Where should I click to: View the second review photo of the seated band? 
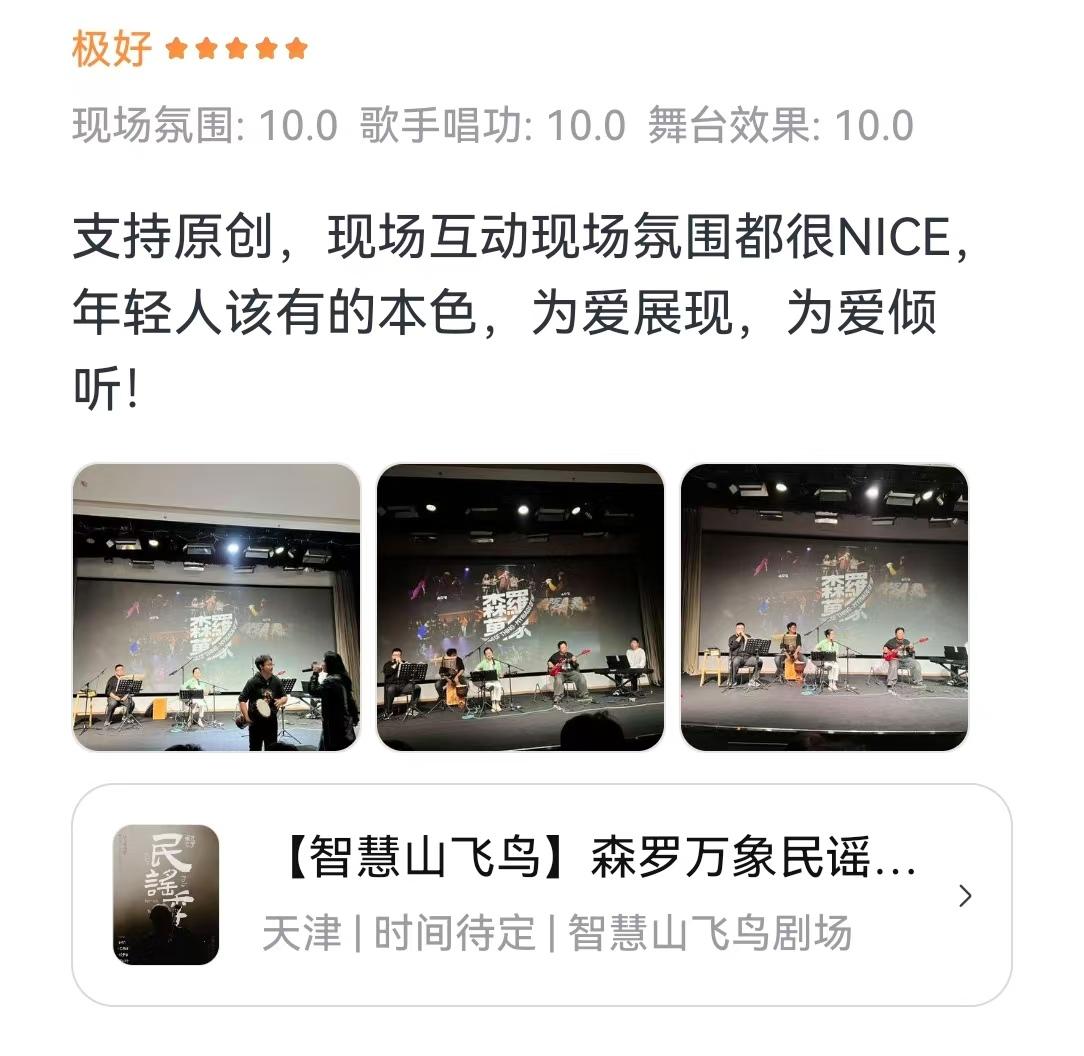click(520, 607)
